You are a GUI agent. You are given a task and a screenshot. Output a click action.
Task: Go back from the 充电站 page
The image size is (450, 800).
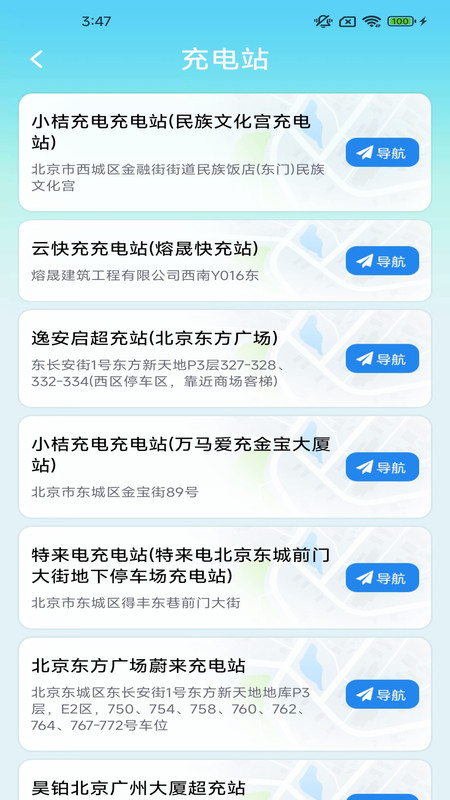[36, 59]
